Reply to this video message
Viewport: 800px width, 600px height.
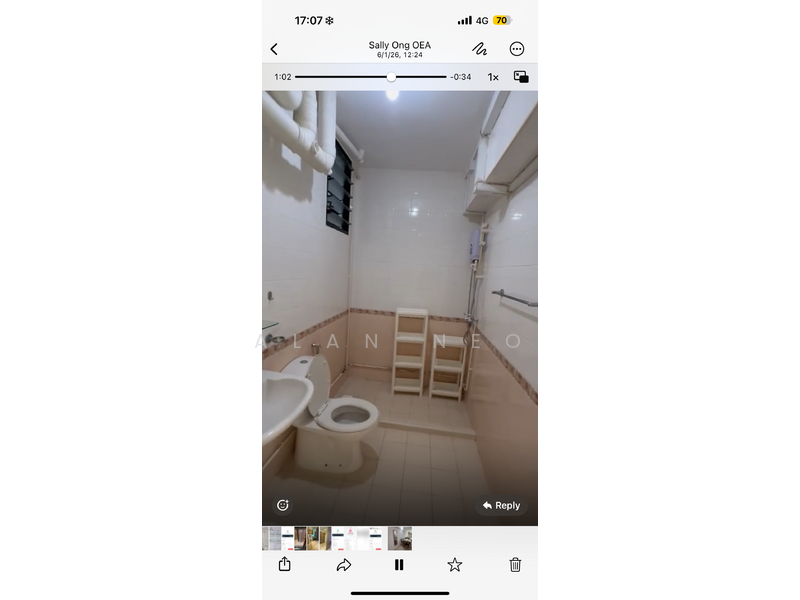501,505
